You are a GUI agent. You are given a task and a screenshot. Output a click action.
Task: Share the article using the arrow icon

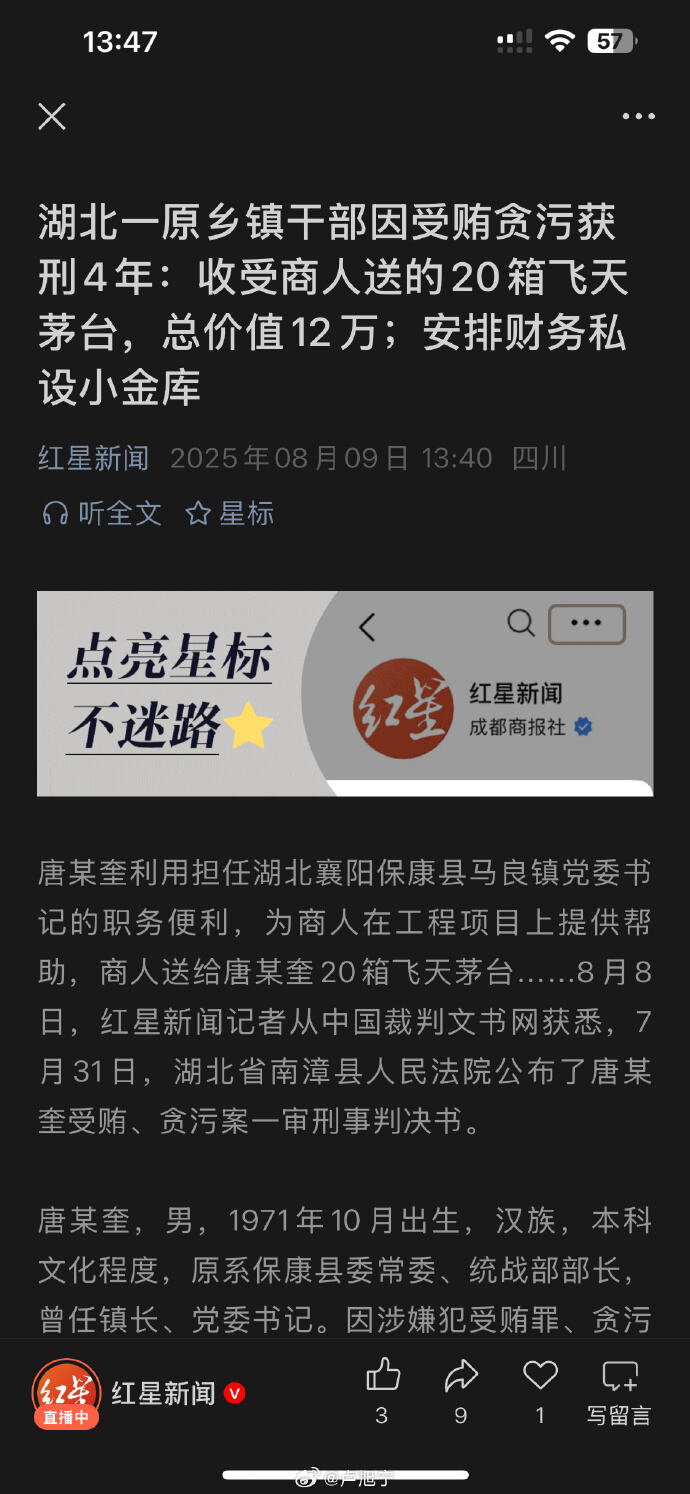pyautogui.click(x=461, y=1377)
